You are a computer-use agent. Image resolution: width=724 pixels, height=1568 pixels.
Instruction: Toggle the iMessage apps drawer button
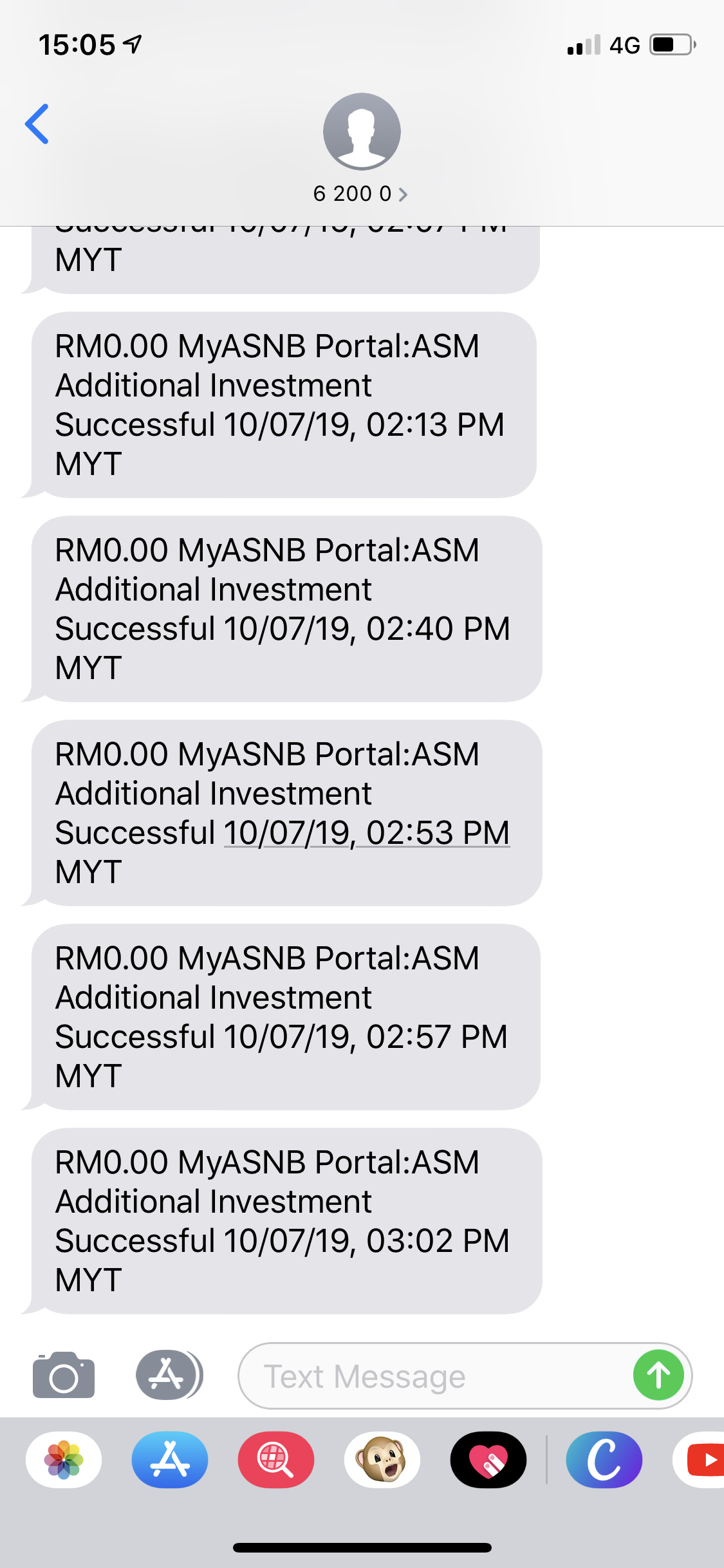[169, 1376]
